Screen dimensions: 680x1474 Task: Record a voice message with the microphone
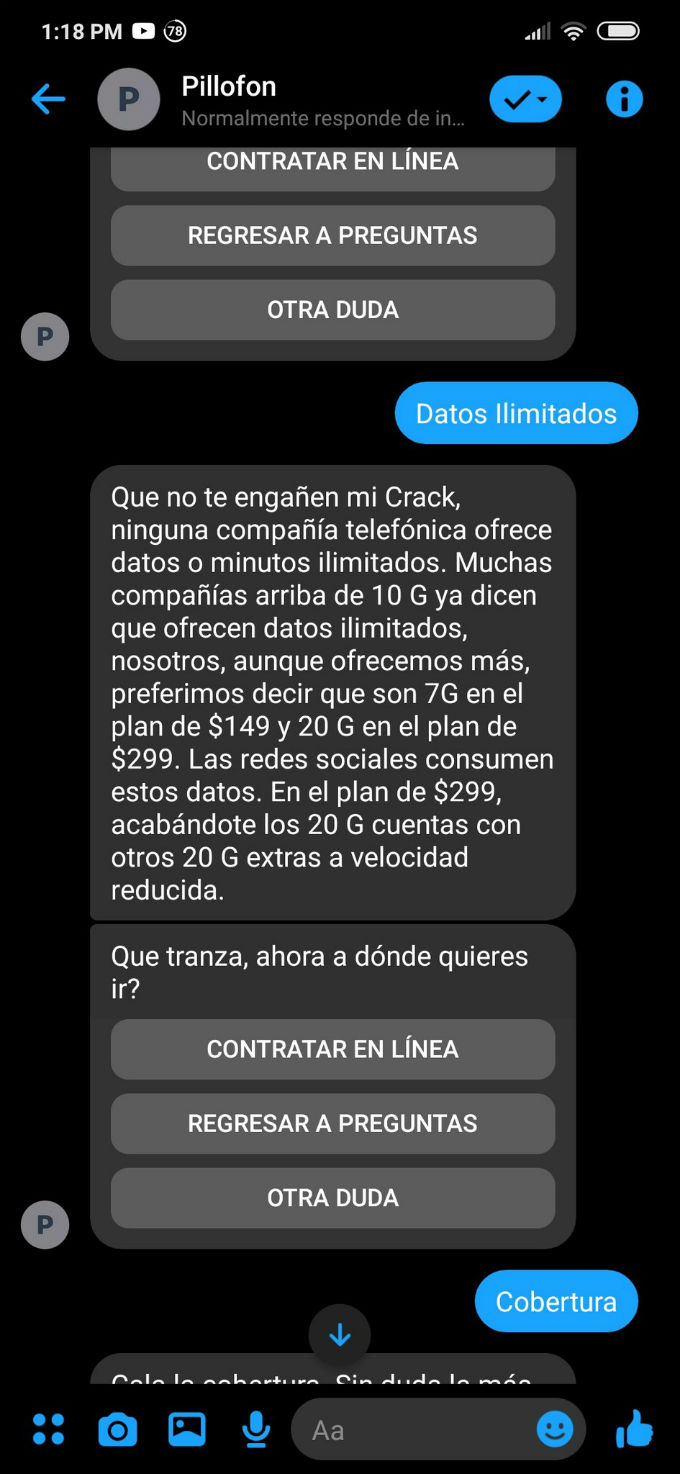click(256, 1429)
